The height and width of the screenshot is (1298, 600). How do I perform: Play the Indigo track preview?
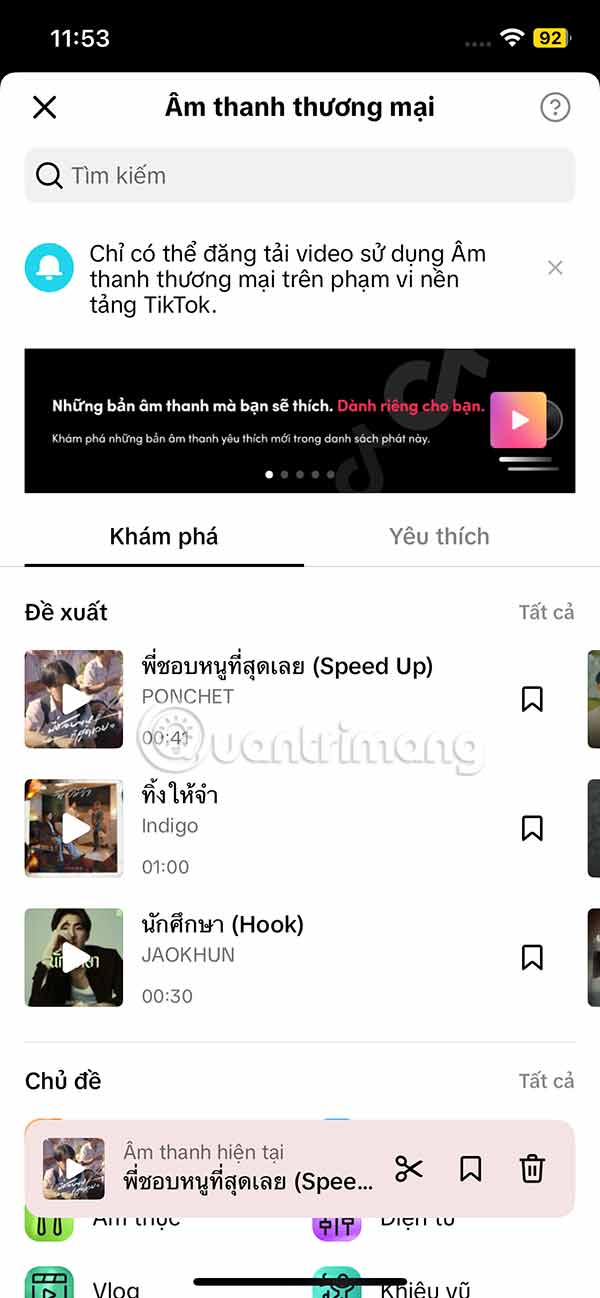74,828
